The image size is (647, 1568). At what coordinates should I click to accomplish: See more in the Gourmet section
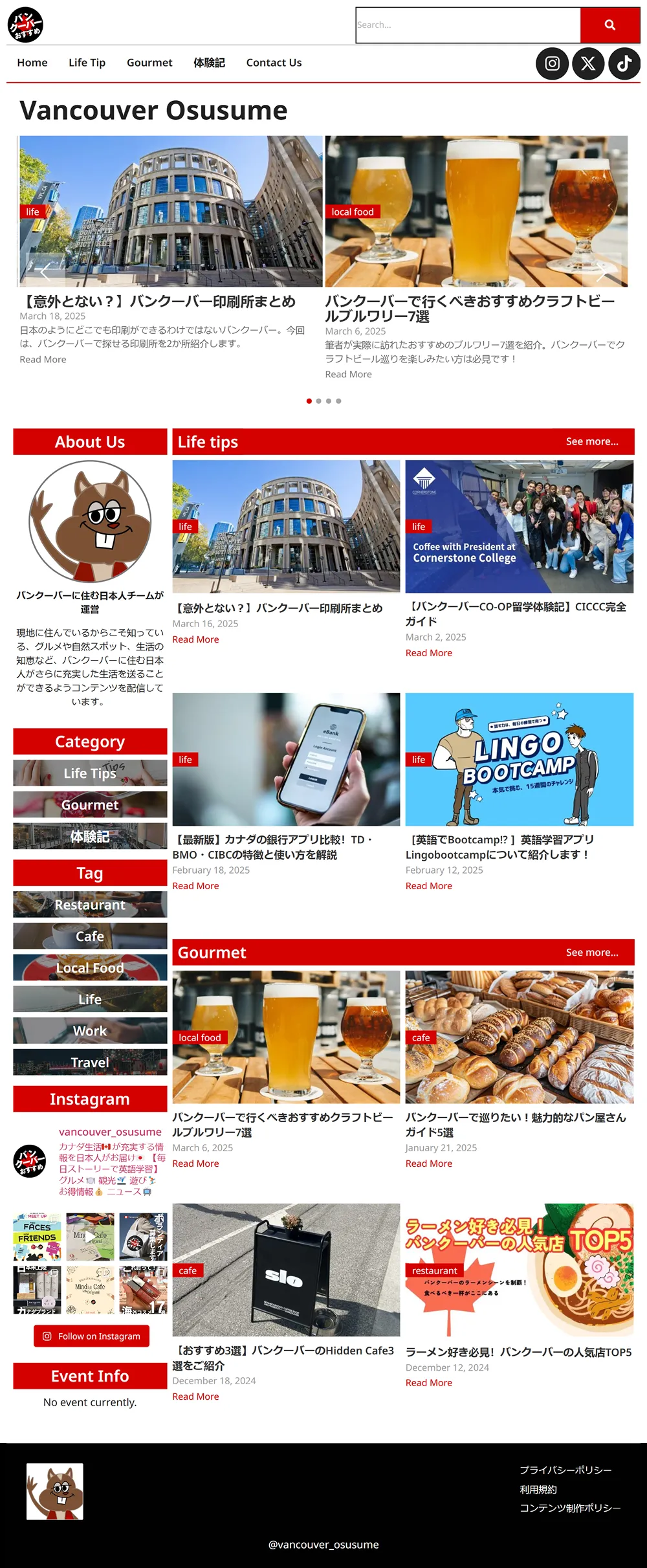pyautogui.click(x=592, y=953)
